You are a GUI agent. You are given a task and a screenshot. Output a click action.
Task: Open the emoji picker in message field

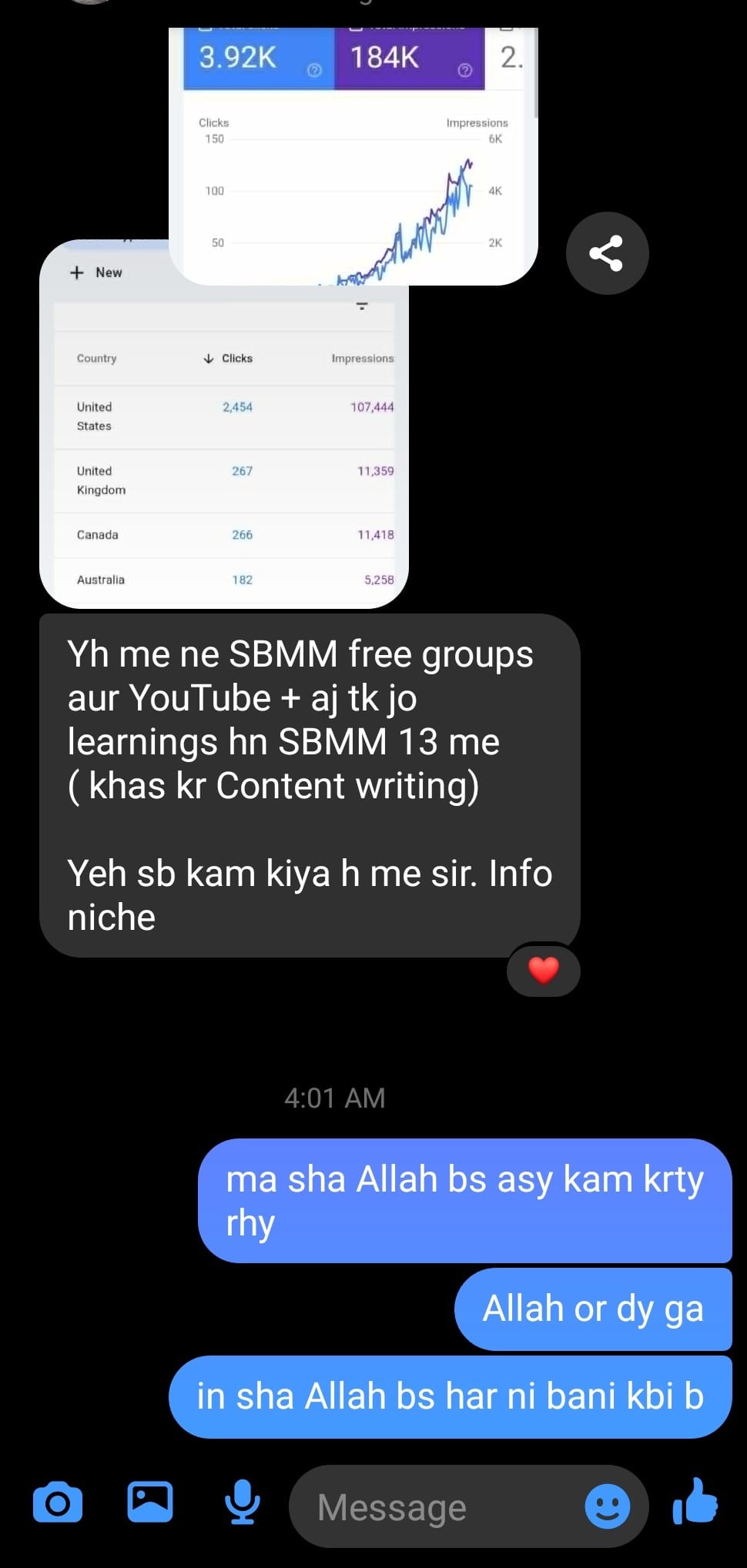pyautogui.click(x=607, y=1506)
